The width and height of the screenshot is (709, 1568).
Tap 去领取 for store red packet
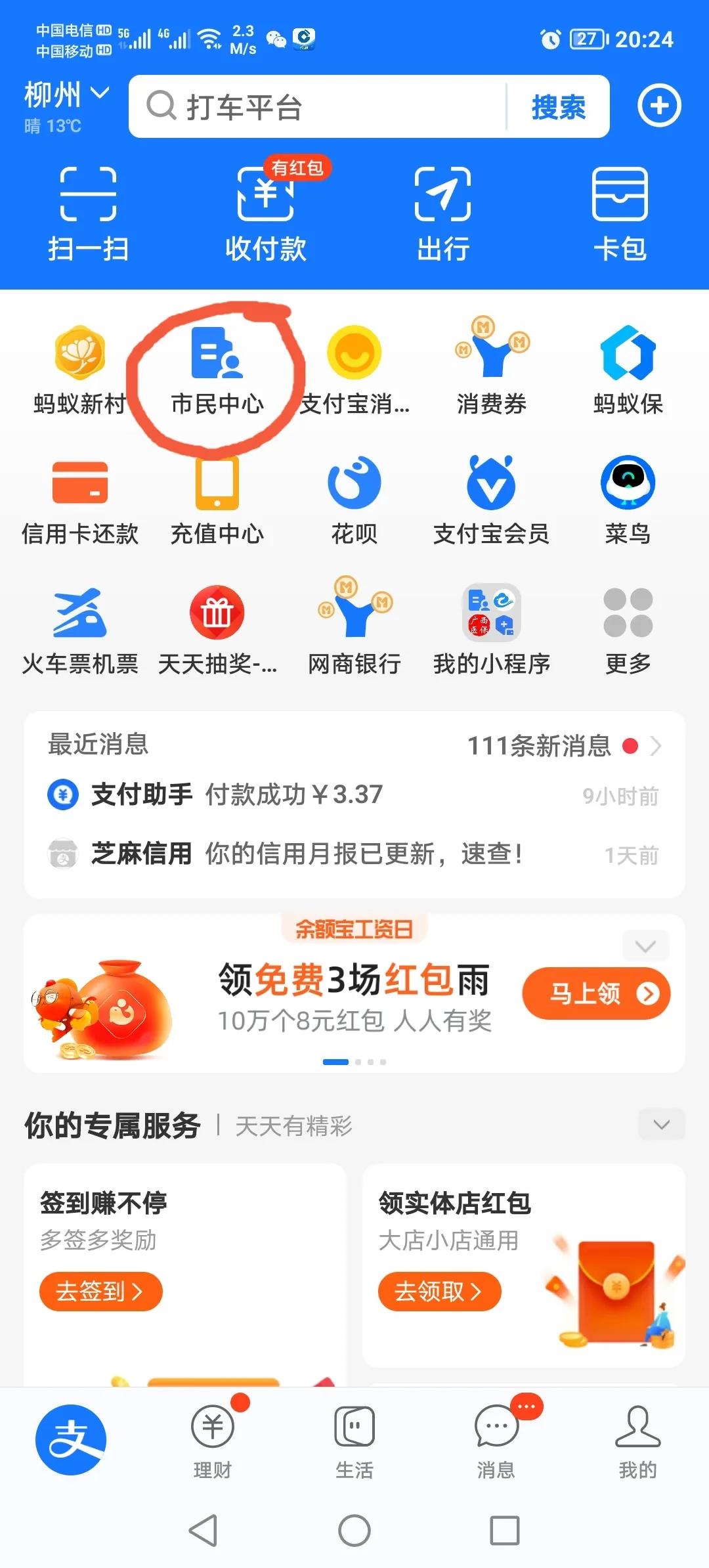439,1292
